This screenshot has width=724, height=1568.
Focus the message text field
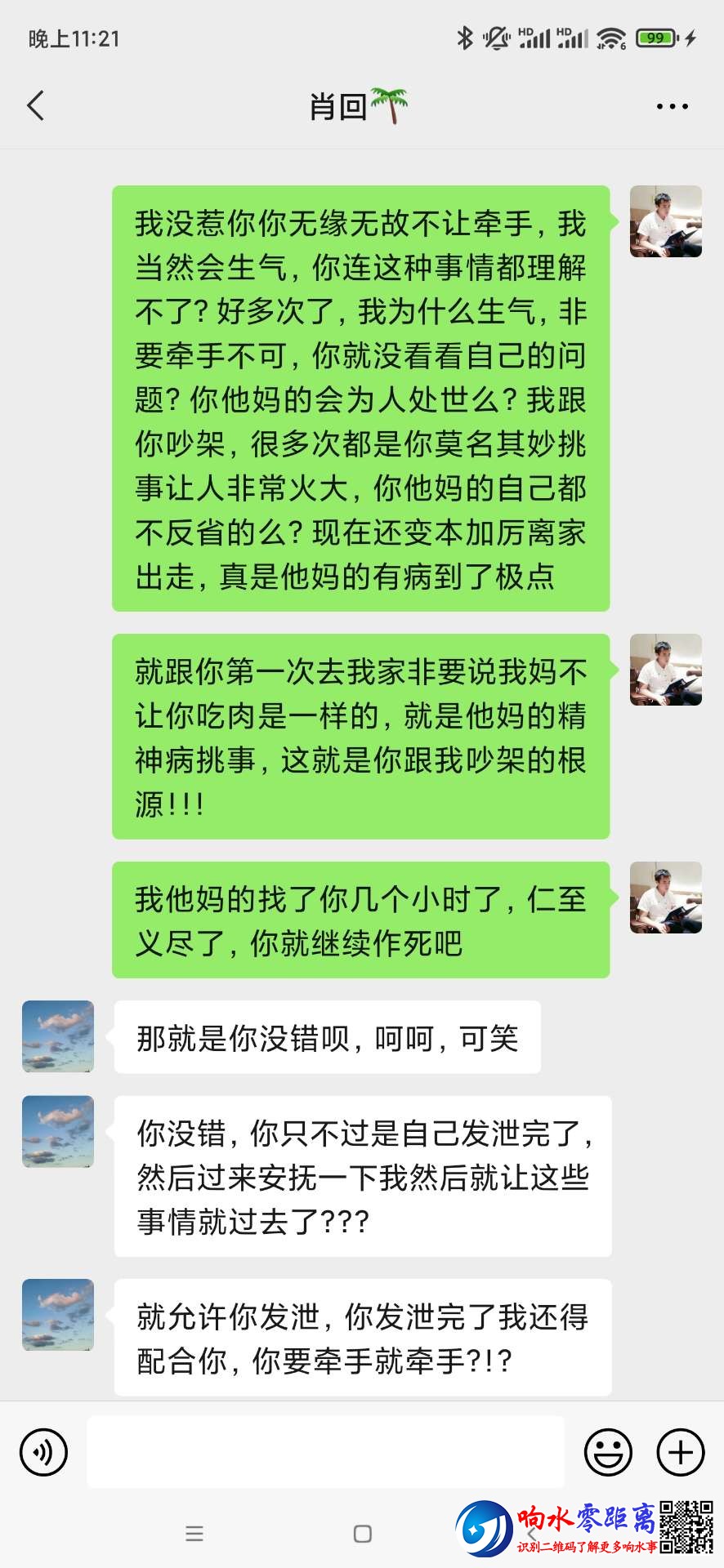pos(325,1452)
